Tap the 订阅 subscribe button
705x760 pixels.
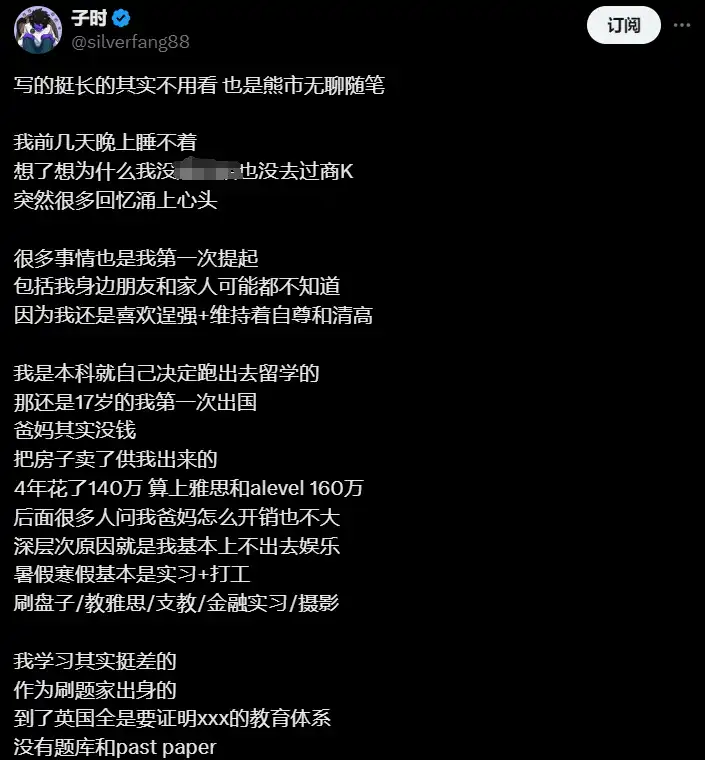[623, 25]
